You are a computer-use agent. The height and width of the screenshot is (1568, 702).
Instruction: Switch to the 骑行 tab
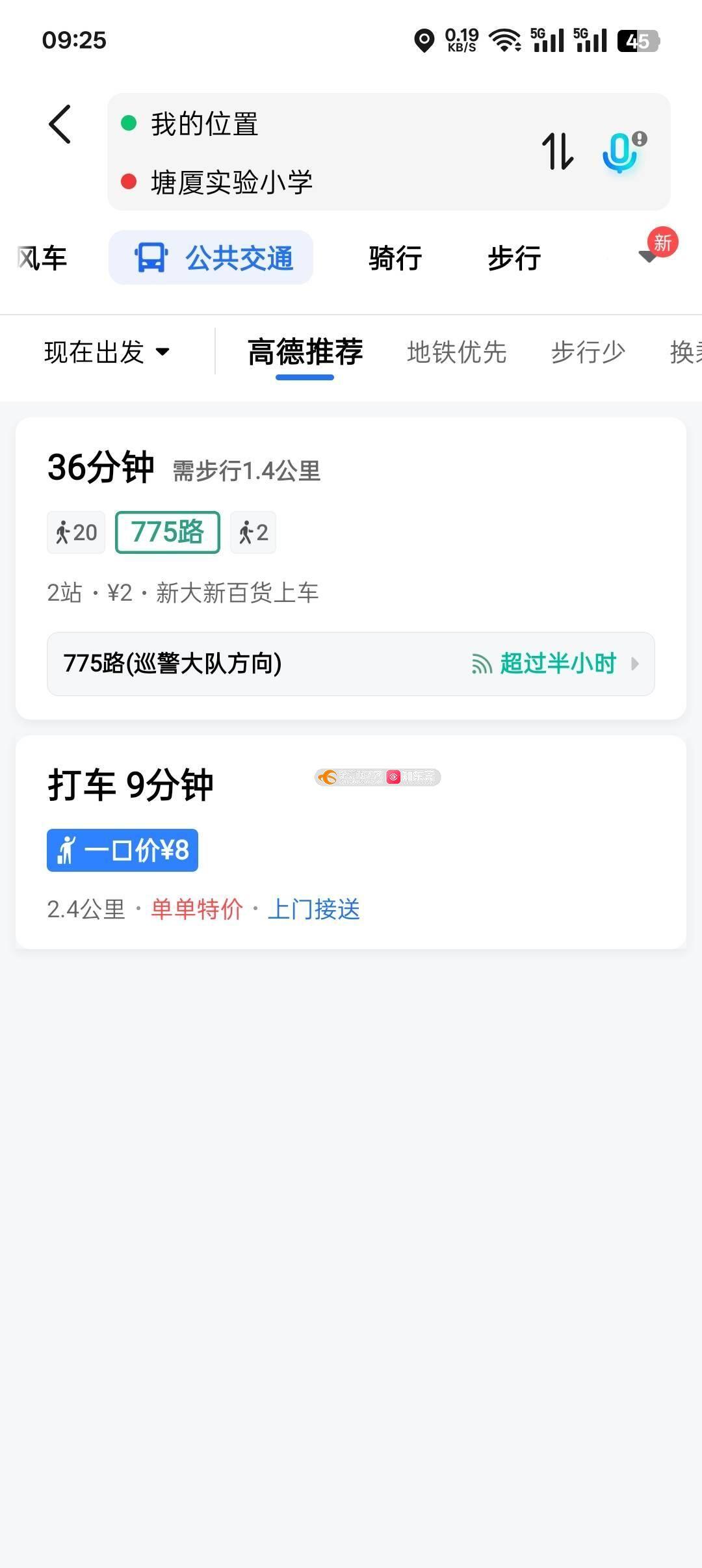pos(395,258)
